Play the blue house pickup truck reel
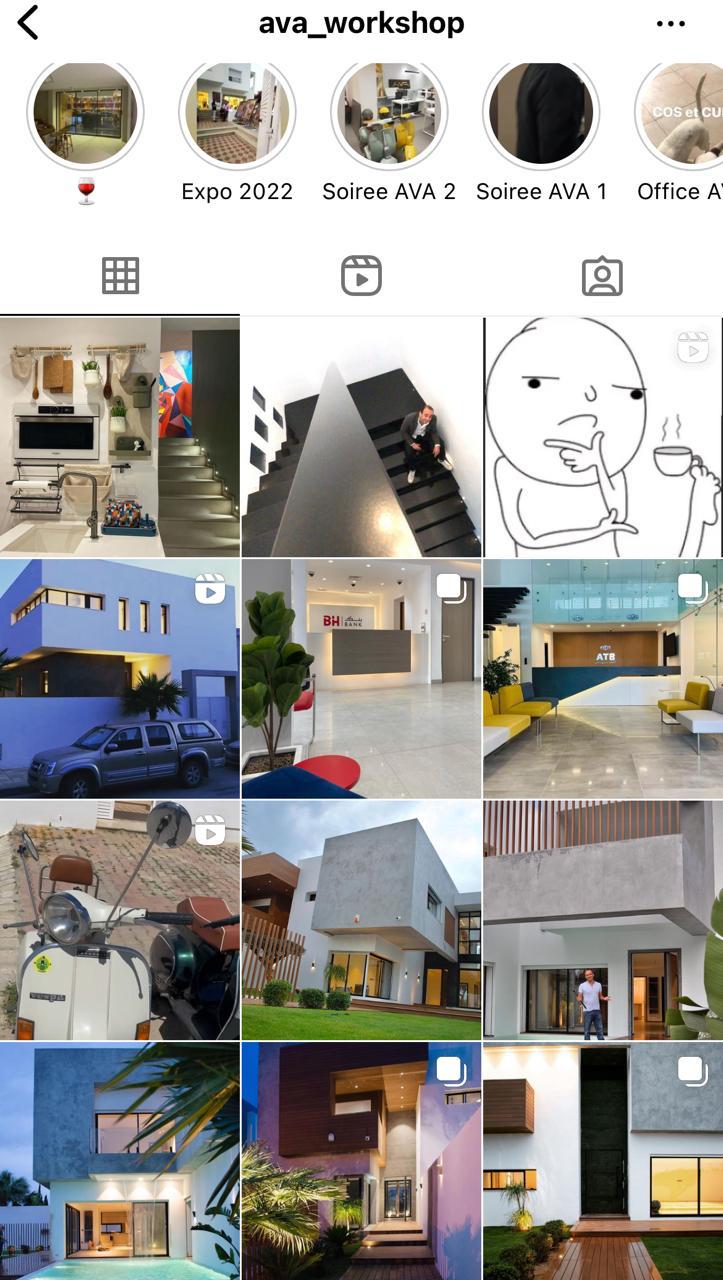This screenshot has height=1280, width=723. [120, 678]
